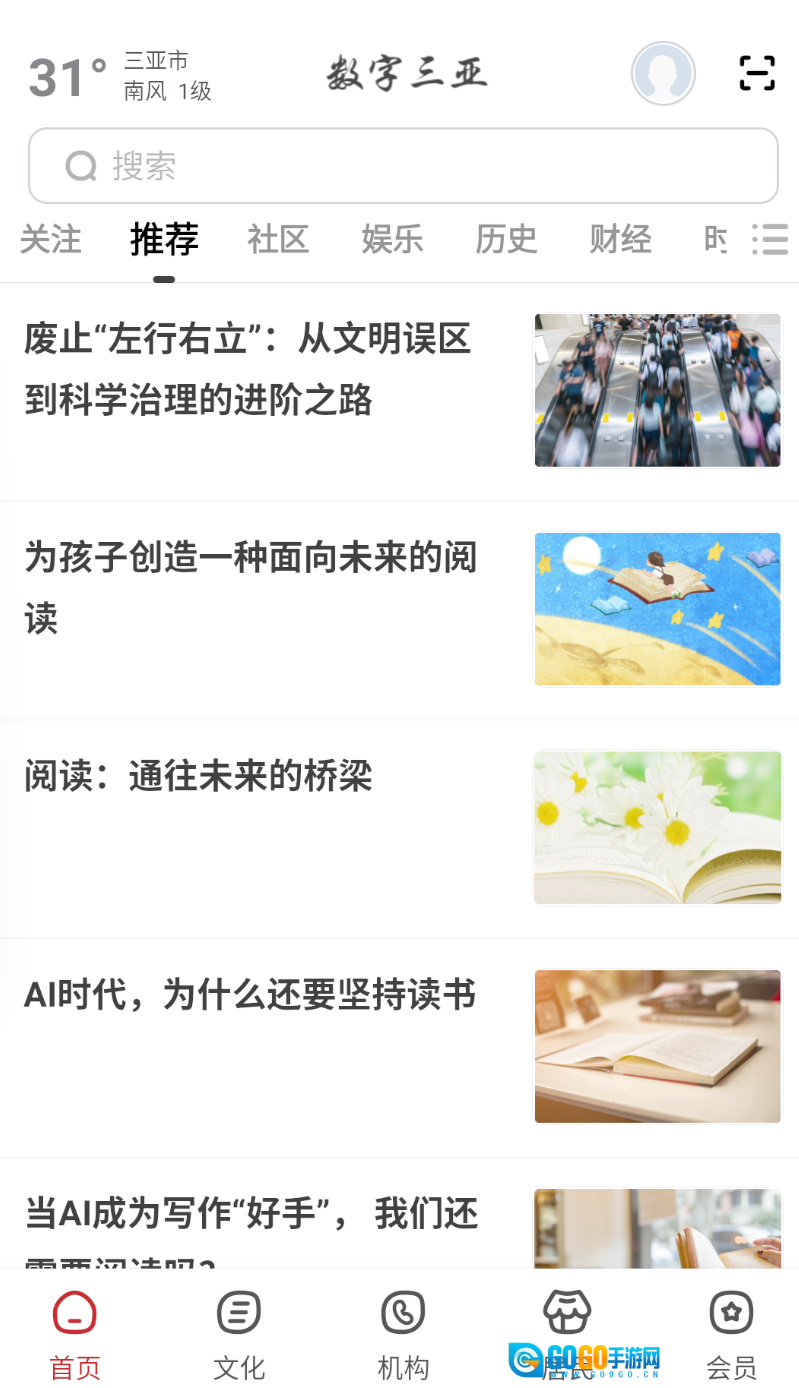Open the QR scan icon
This screenshot has height=1388, width=799.
point(757,73)
